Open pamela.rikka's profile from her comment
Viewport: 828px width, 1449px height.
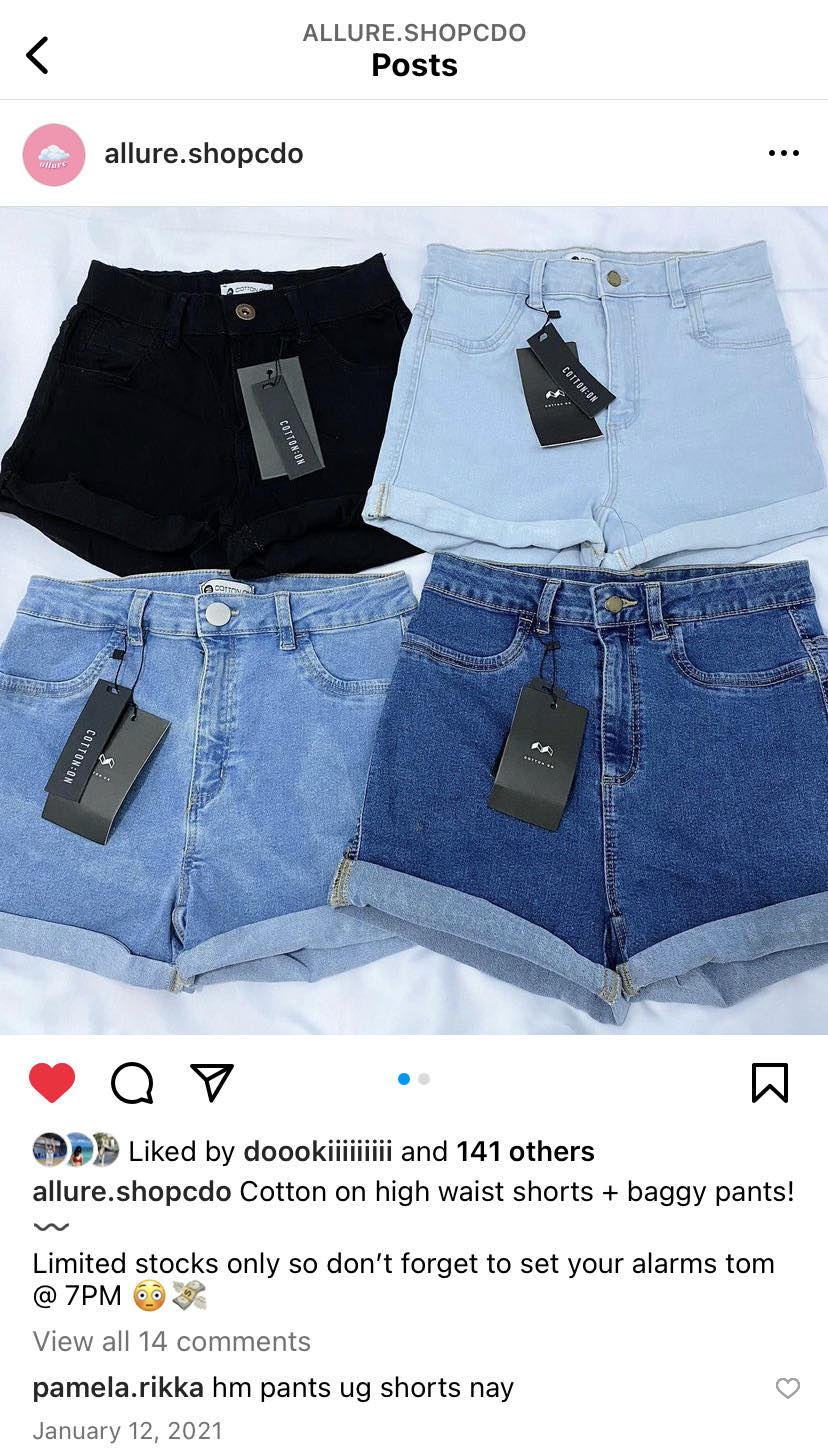point(118,1388)
